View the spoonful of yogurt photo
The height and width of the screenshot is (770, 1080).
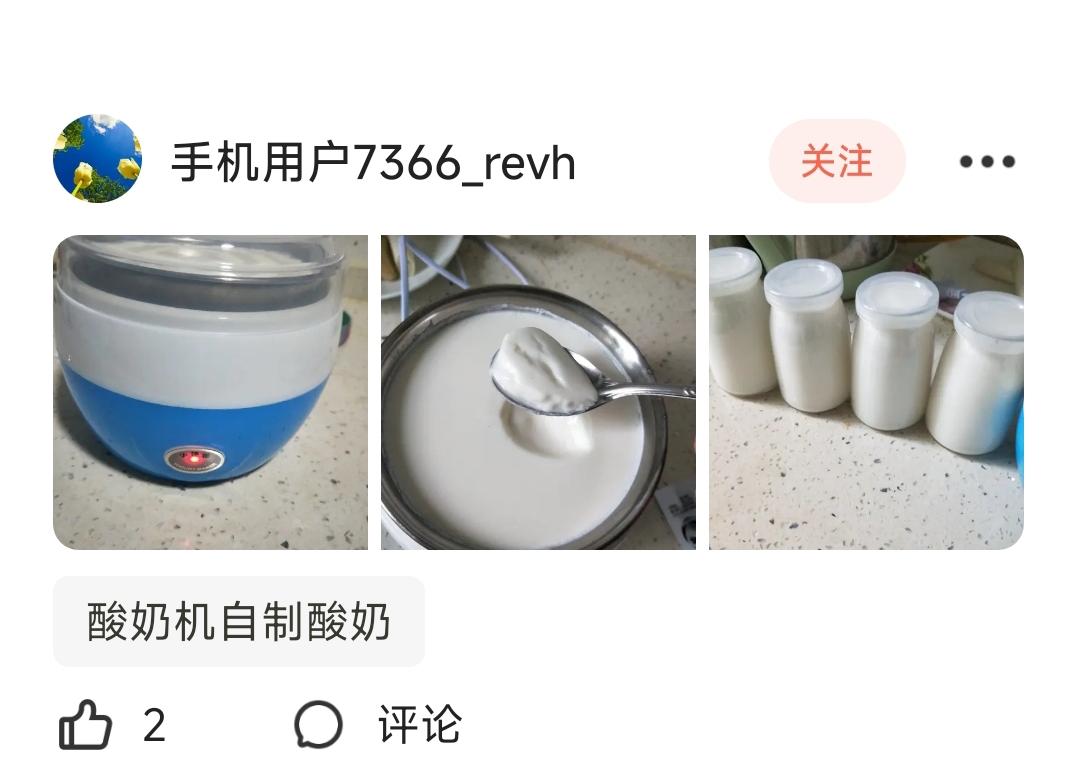pos(539,393)
